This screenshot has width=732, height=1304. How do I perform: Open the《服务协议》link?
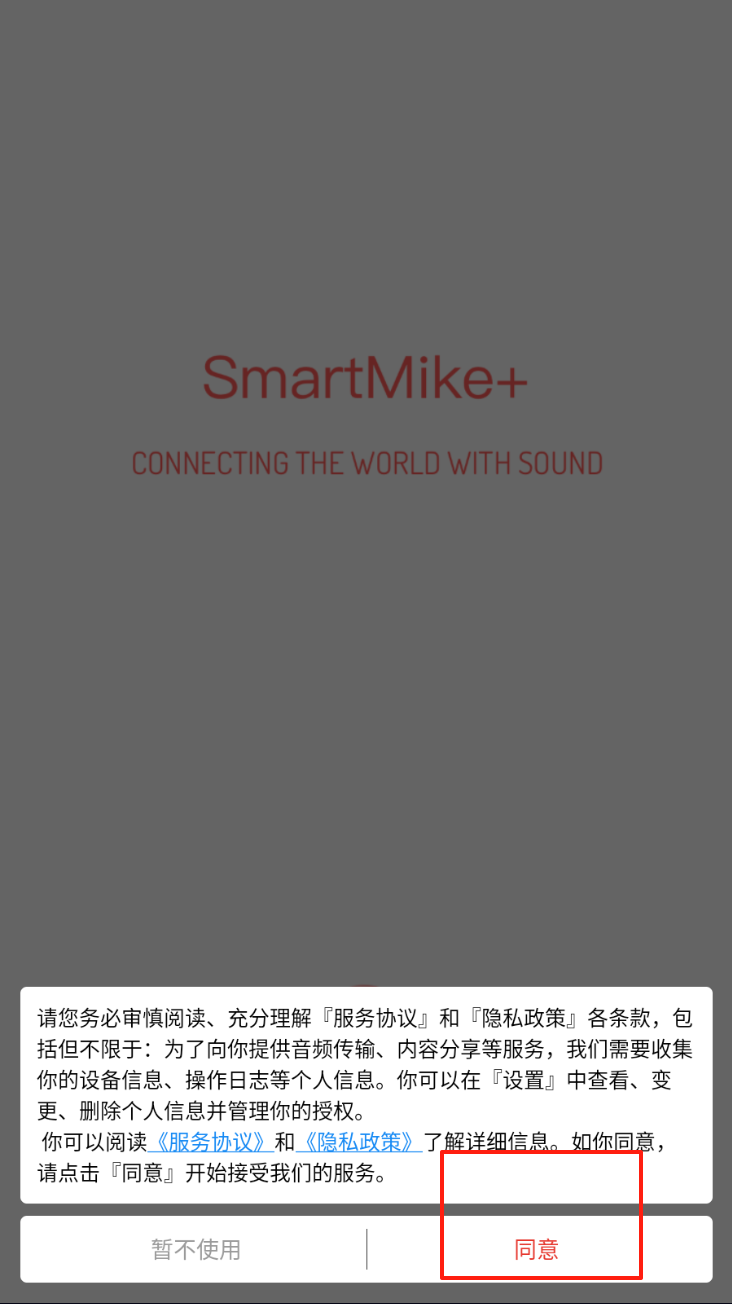tap(210, 1142)
